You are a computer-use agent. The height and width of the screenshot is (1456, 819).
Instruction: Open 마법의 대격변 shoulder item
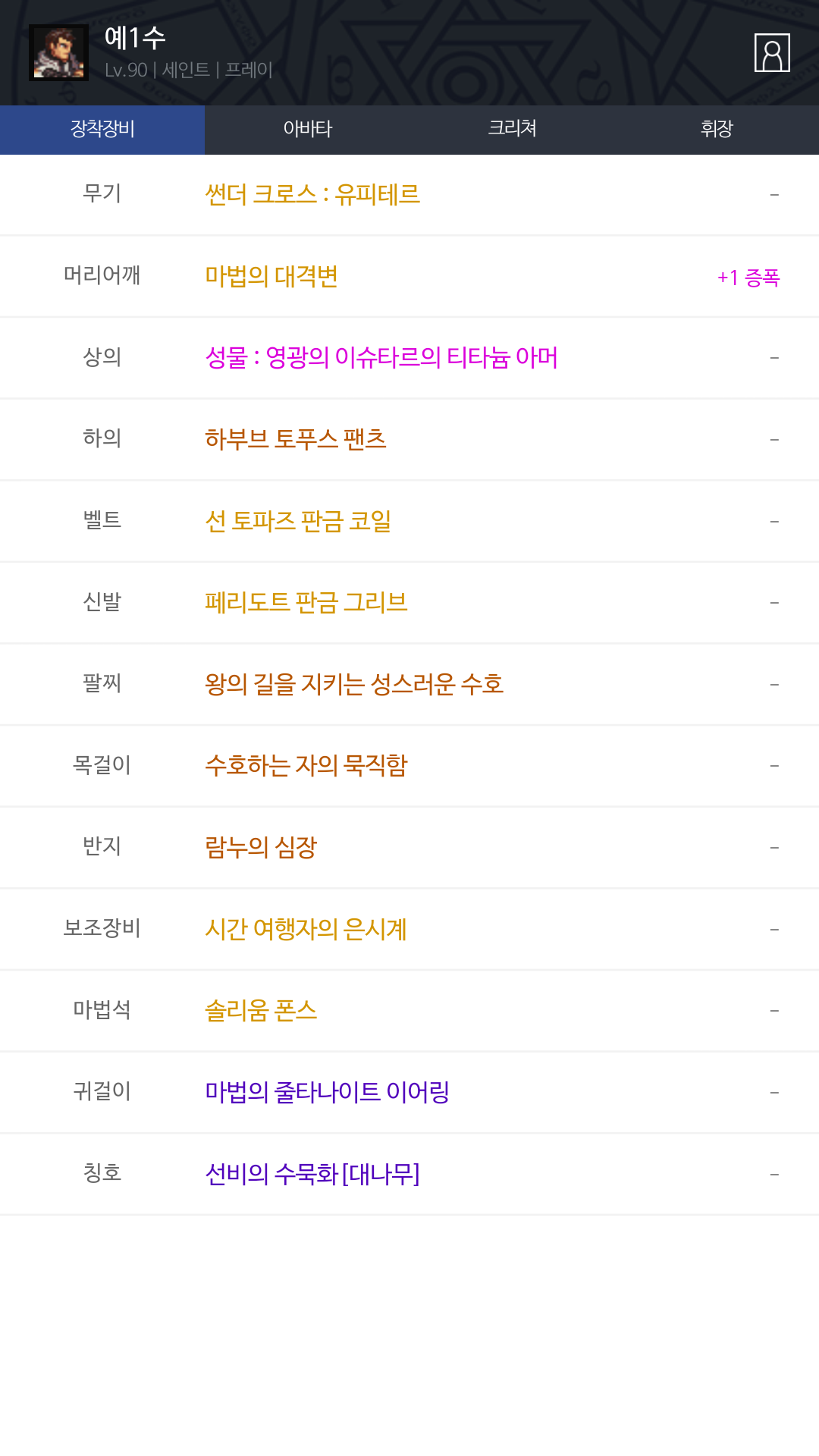(271, 276)
